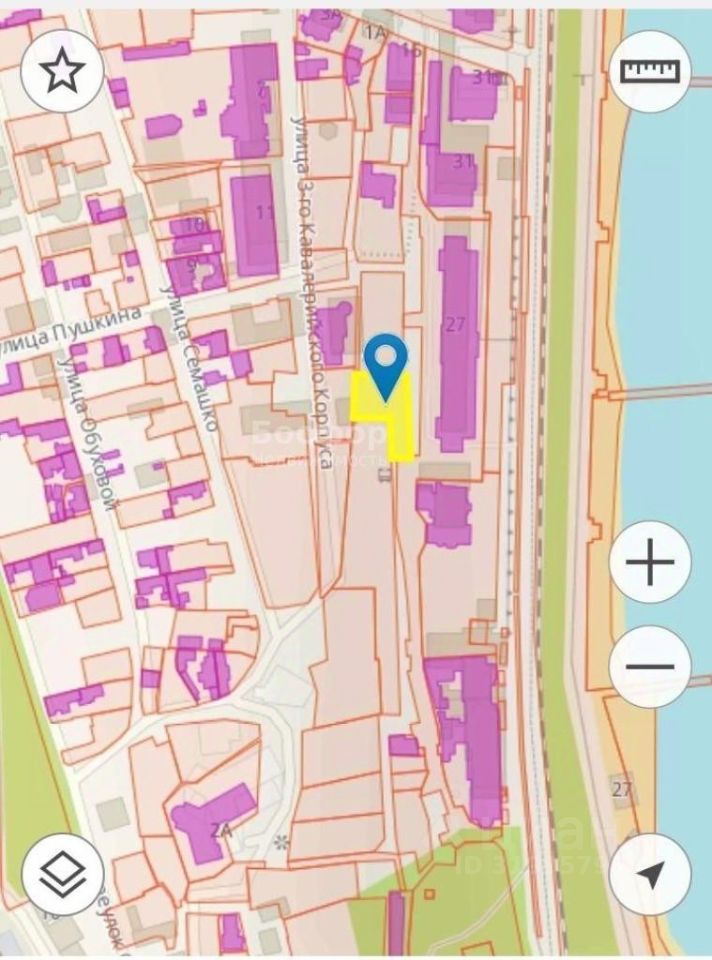The width and height of the screenshot is (712, 960).
Task: Zoom in with the plus button
Action: click(x=650, y=565)
